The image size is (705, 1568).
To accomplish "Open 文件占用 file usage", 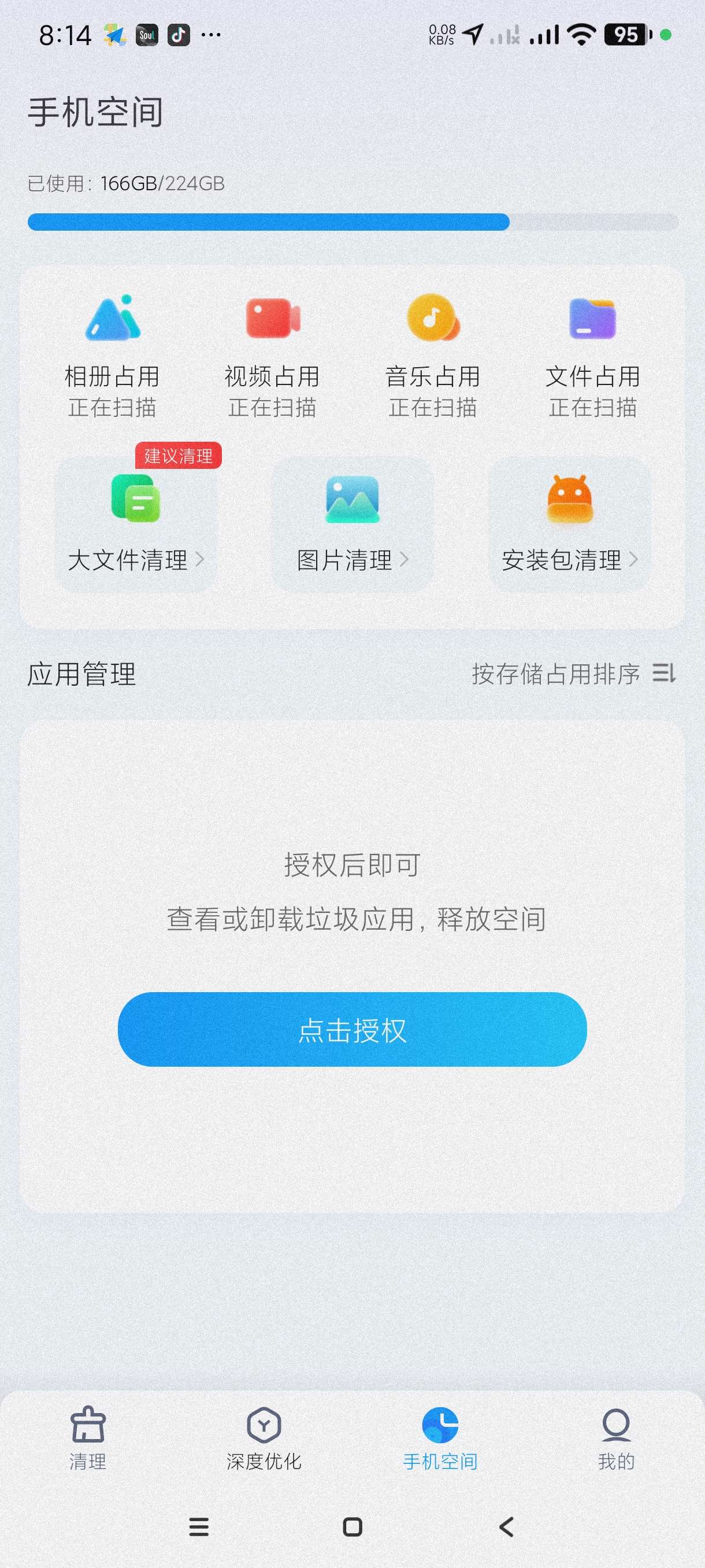I will (x=592, y=354).
